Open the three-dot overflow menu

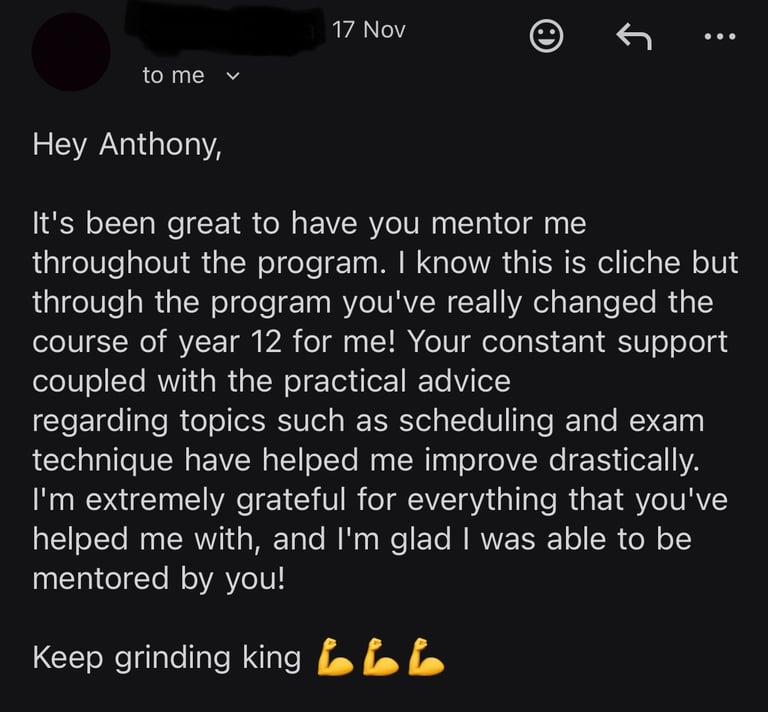720,36
